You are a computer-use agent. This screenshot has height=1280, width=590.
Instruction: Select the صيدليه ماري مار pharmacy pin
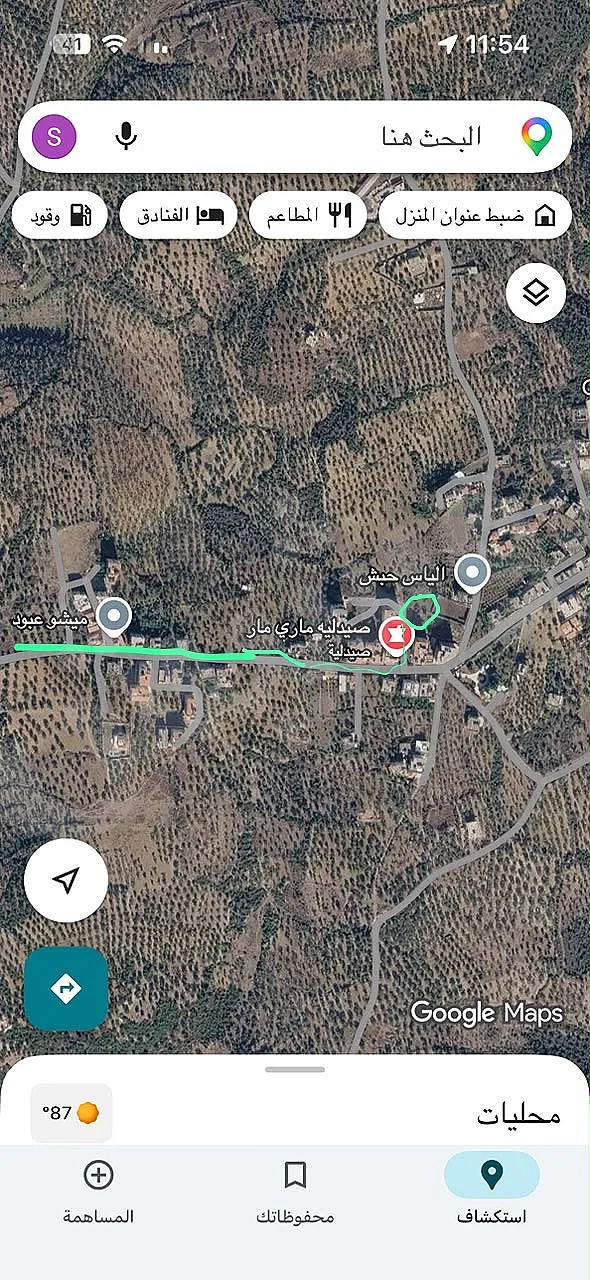pos(396,635)
